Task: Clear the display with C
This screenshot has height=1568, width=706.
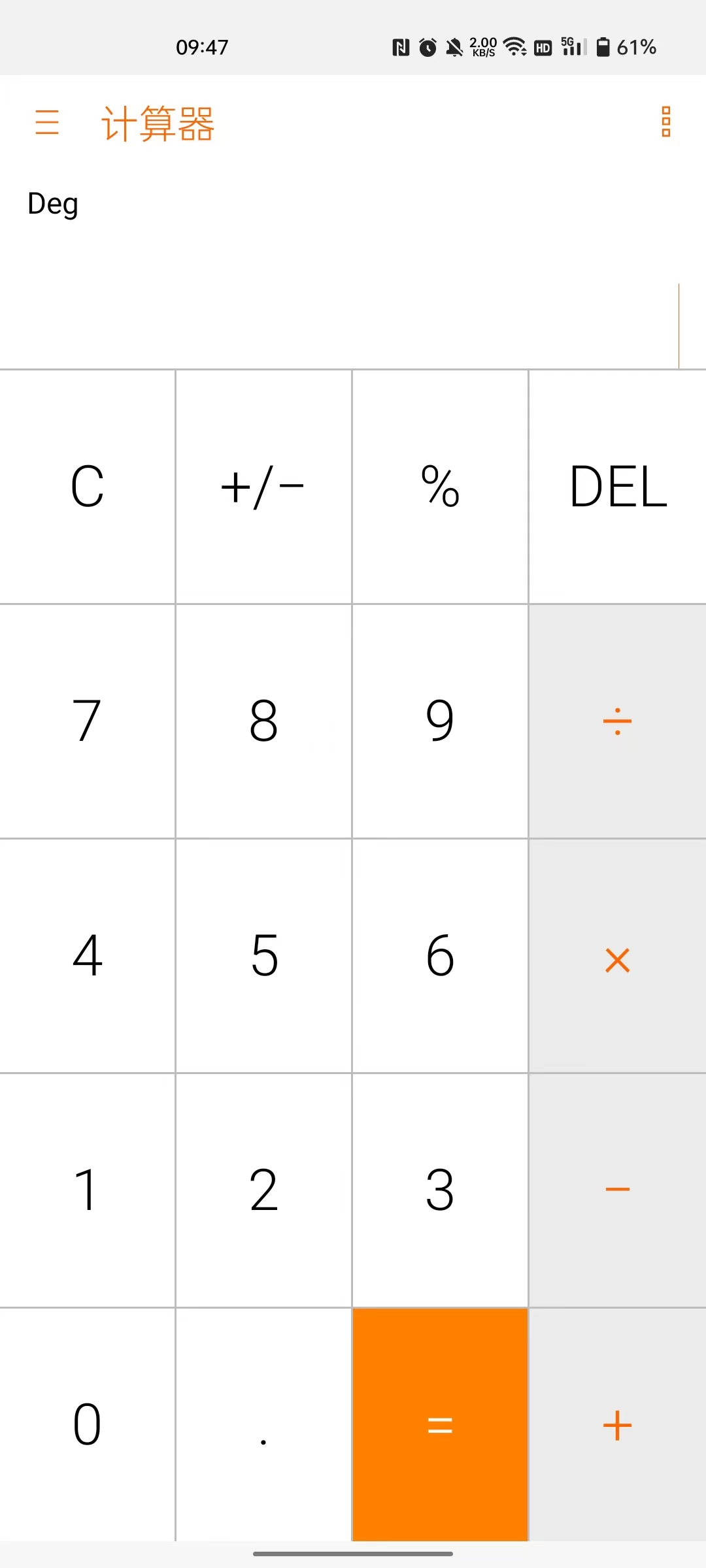Action: pos(88,487)
